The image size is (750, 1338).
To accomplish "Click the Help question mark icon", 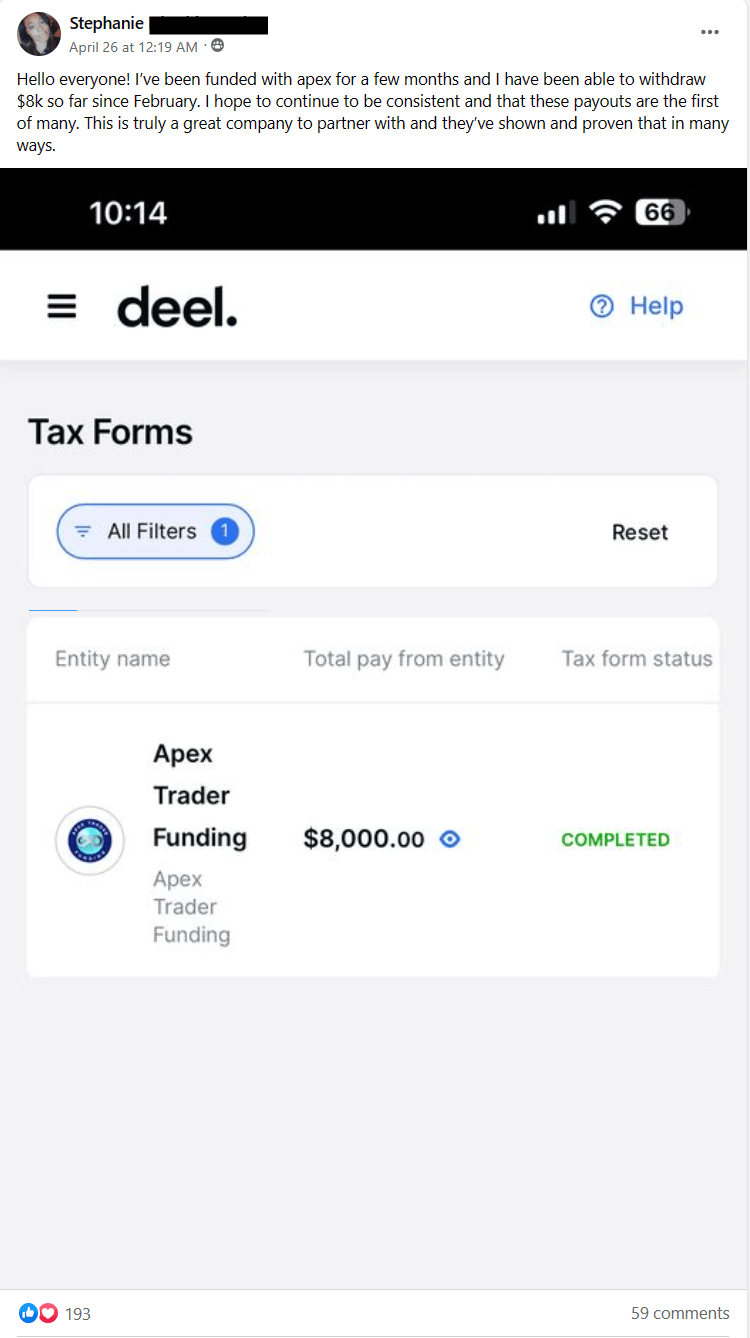I will 601,306.
